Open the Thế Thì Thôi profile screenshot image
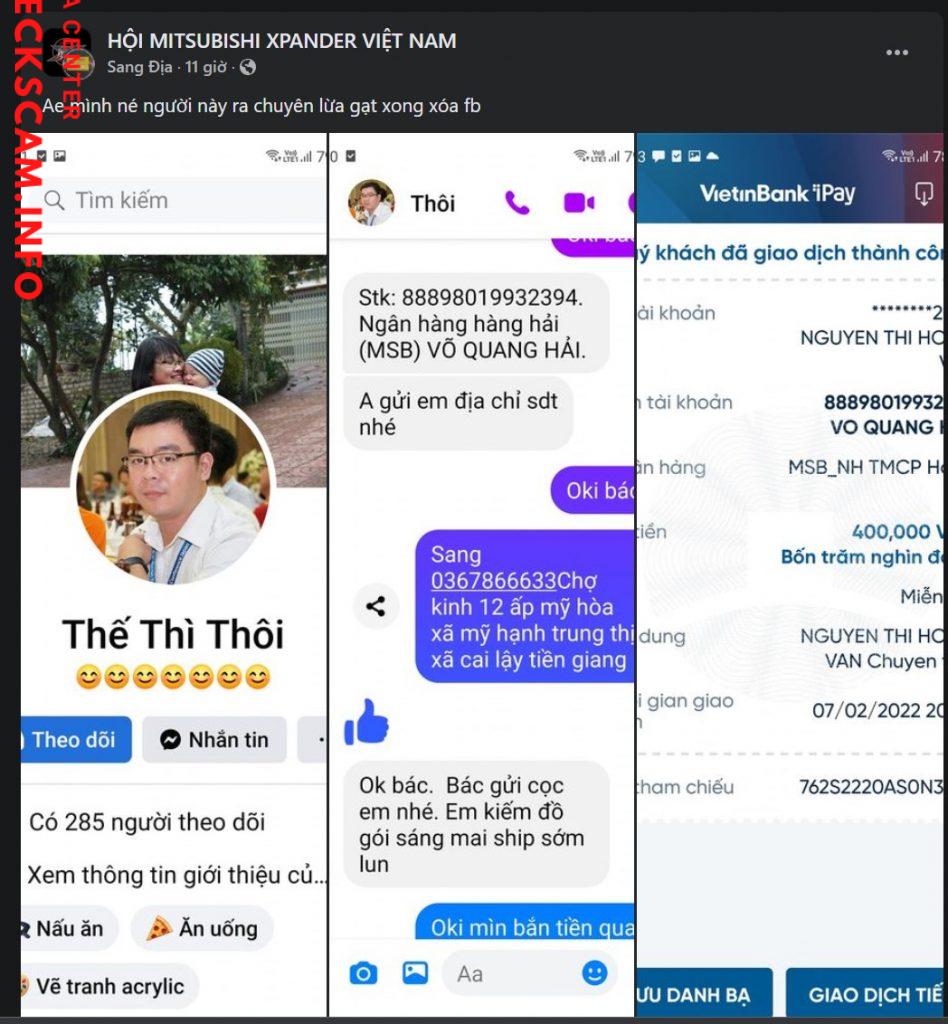 (173, 575)
